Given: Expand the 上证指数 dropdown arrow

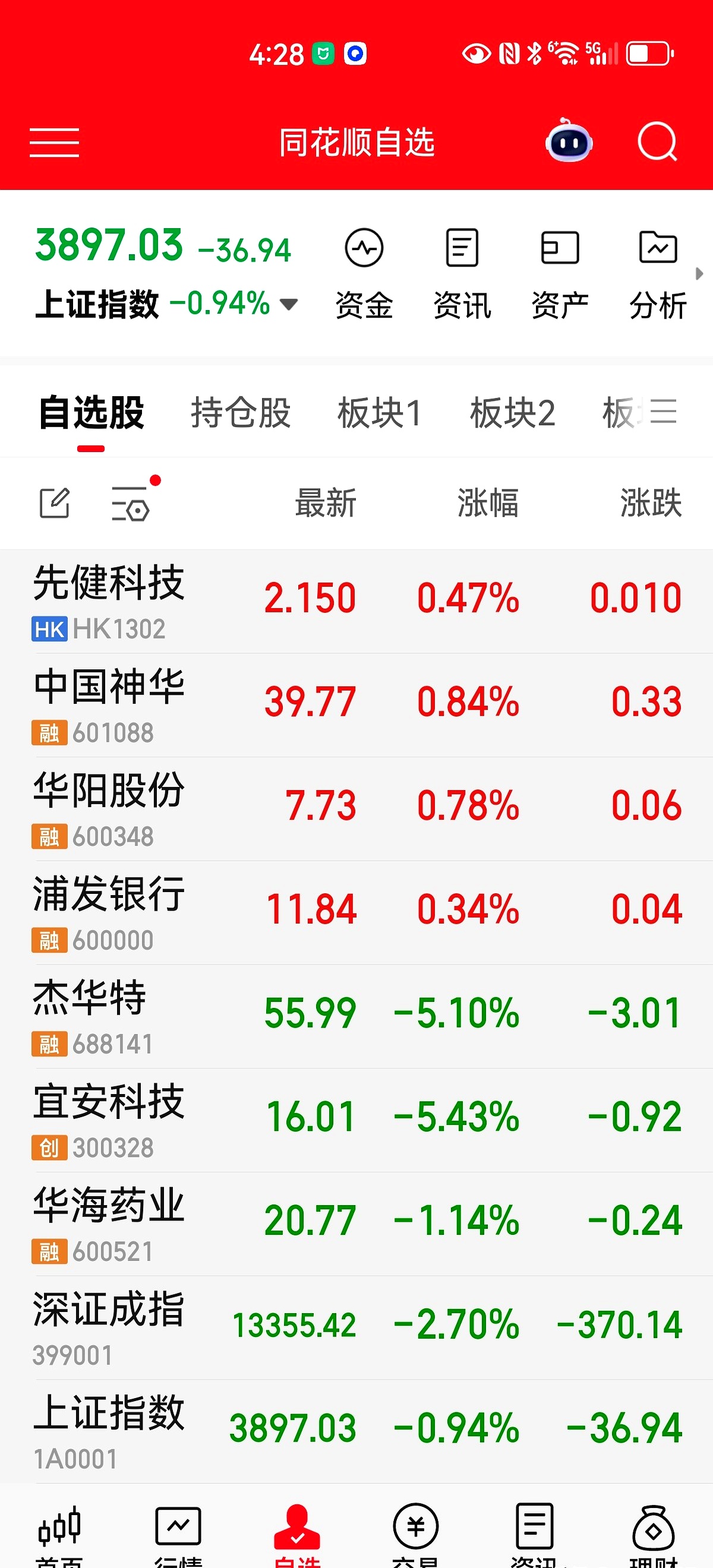Looking at the screenshot, I should point(288,303).
